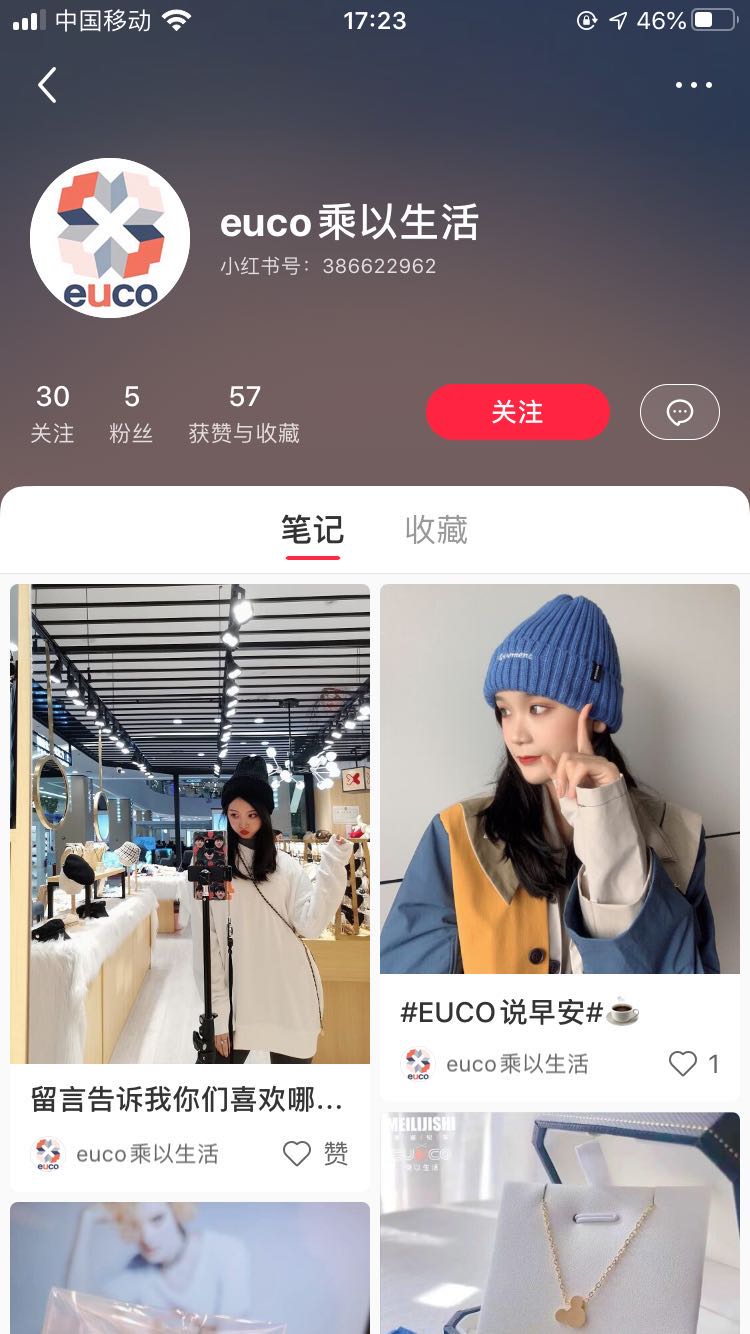
Task: Open the blurry blonde photo note
Action: (x=190, y=1268)
